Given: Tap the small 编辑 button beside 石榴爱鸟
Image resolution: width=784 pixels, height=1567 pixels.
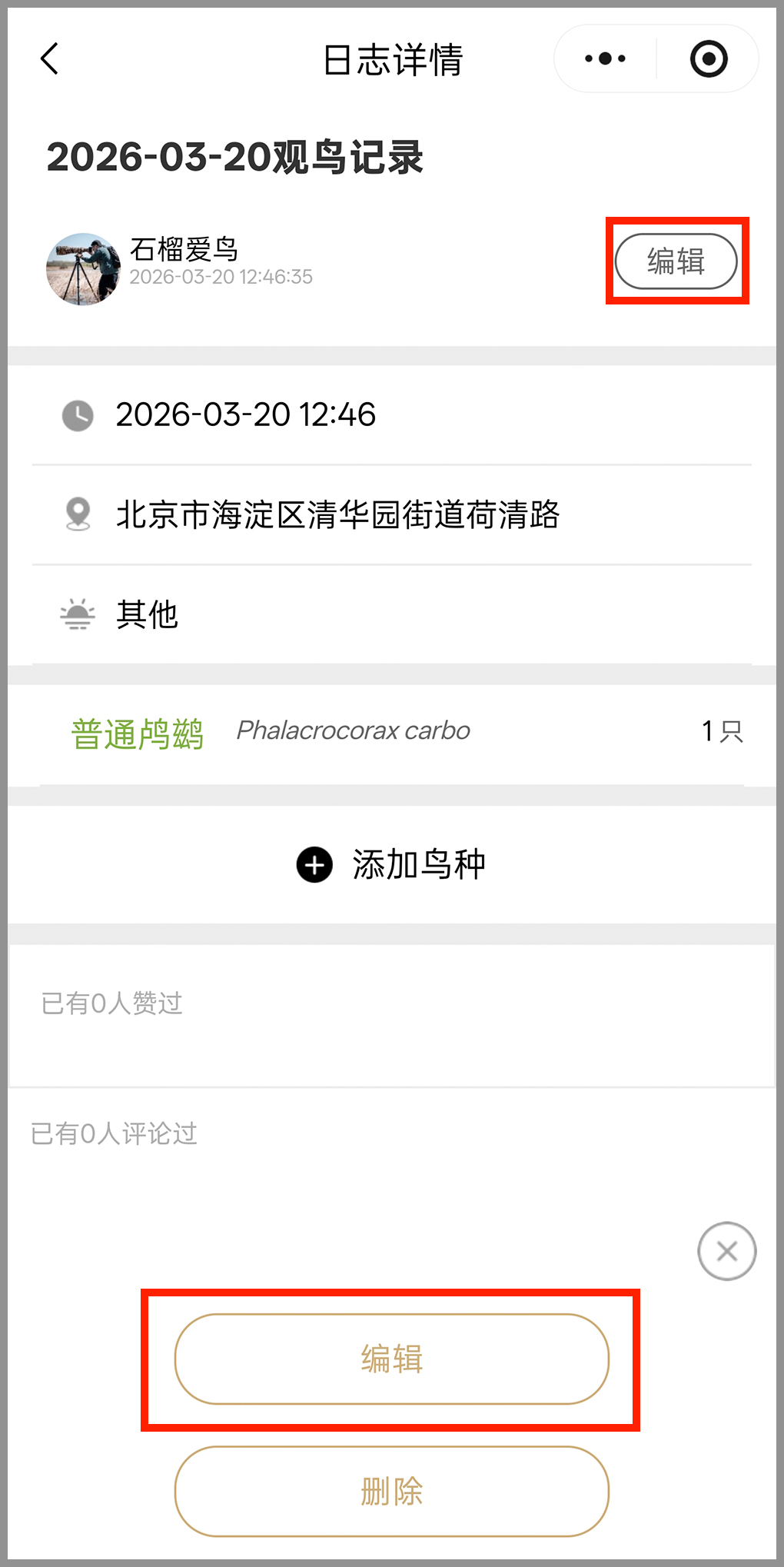Looking at the screenshot, I should [676, 261].
